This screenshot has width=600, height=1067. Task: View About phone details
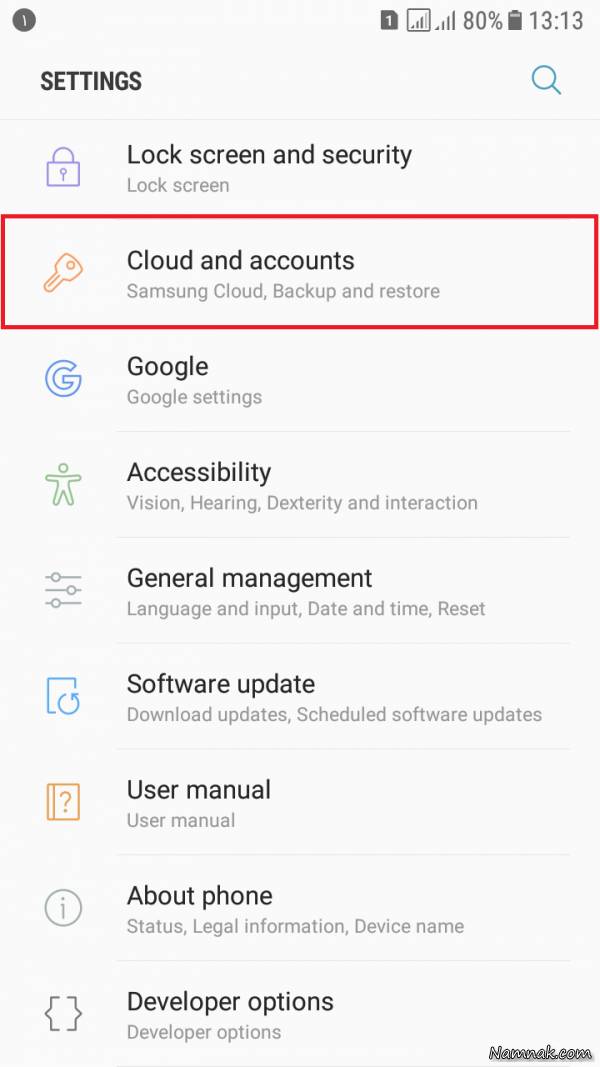click(x=300, y=909)
